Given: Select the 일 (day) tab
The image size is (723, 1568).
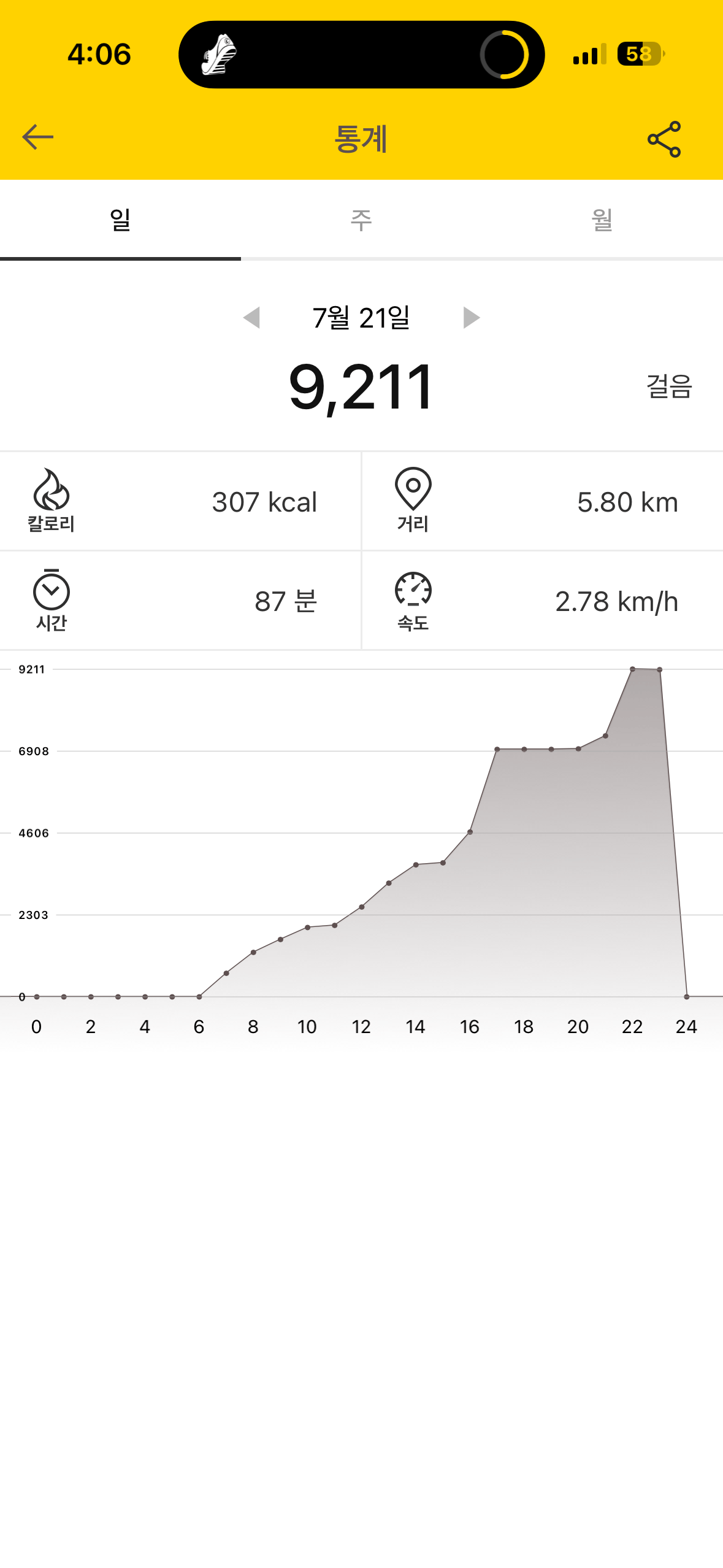Looking at the screenshot, I should [x=120, y=220].
